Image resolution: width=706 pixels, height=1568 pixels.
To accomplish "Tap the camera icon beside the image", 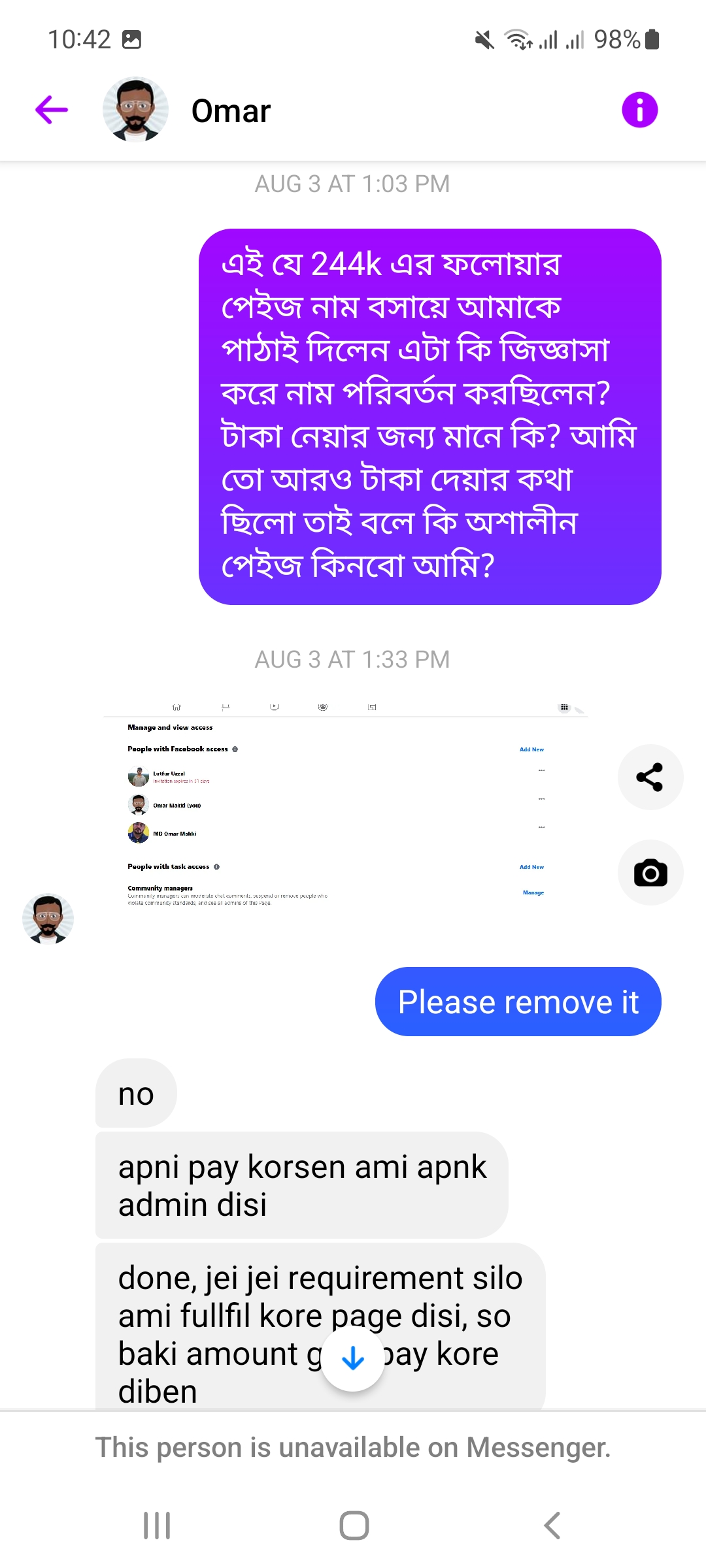I will click(x=650, y=873).
